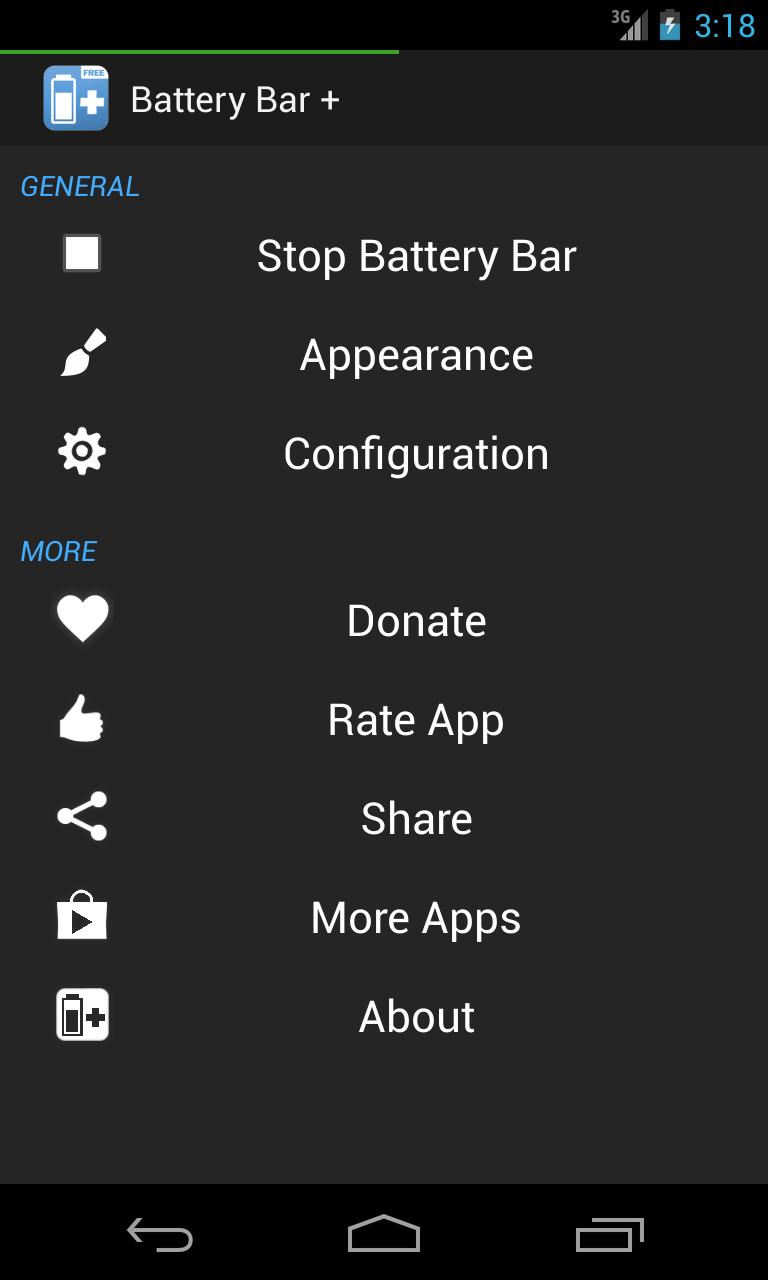
Task: Click the battery charging status icon
Action: (x=669, y=25)
